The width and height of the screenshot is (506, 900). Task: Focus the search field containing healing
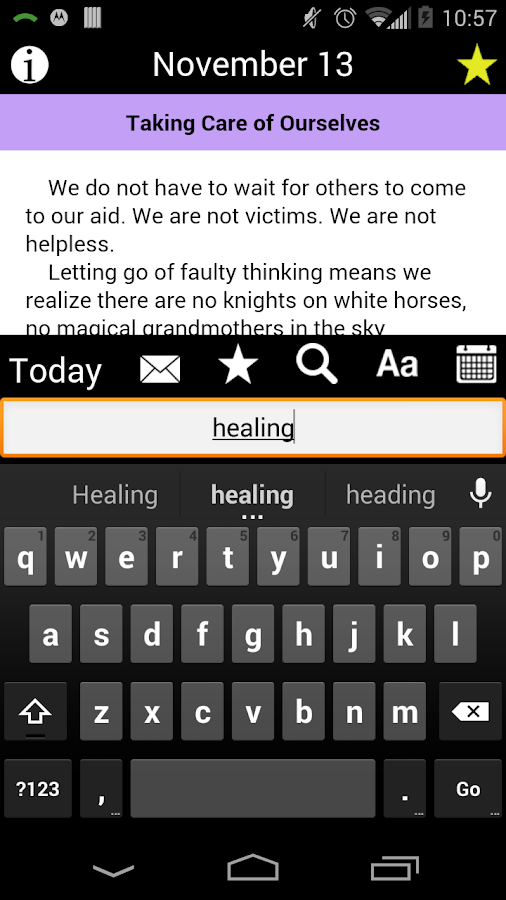(x=253, y=428)
